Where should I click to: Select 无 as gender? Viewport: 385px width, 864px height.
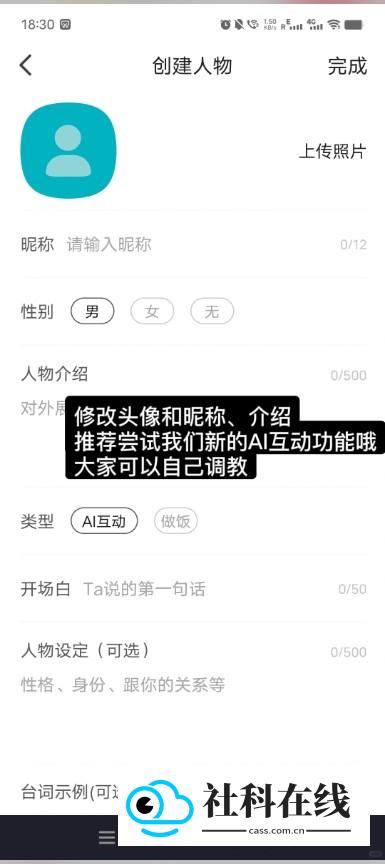coord(212,312)
